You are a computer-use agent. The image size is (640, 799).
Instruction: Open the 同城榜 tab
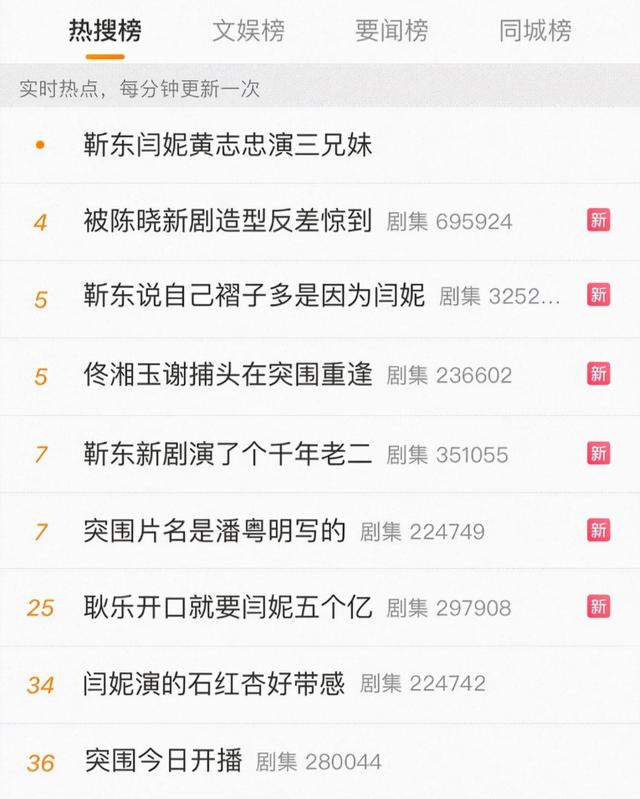pos(535,30)
